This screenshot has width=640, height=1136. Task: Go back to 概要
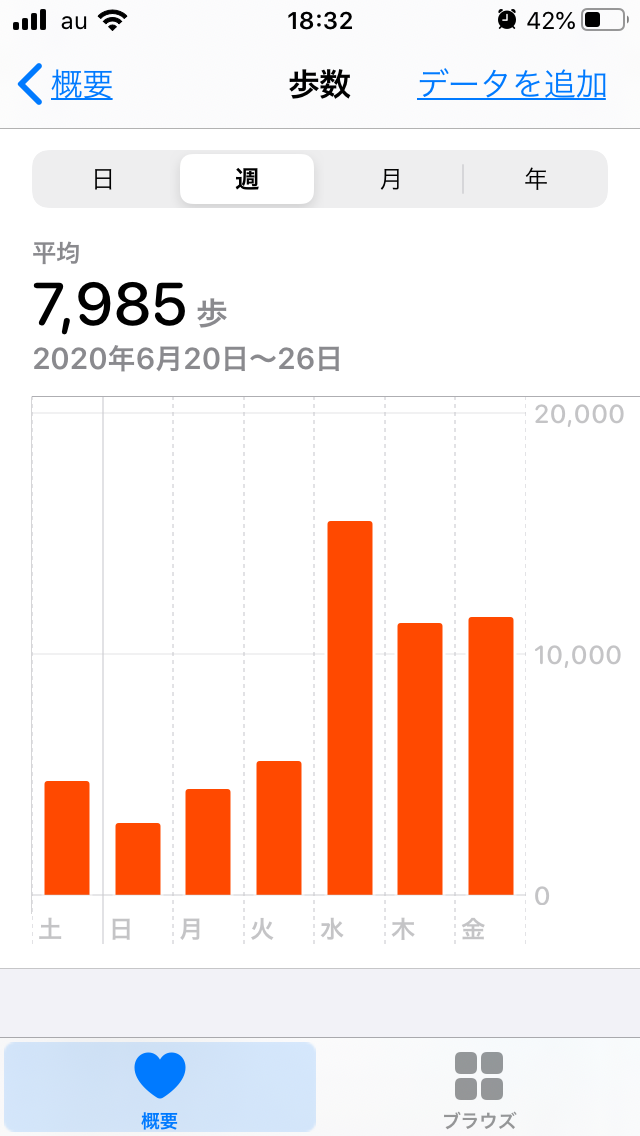[x=66, y=85]
